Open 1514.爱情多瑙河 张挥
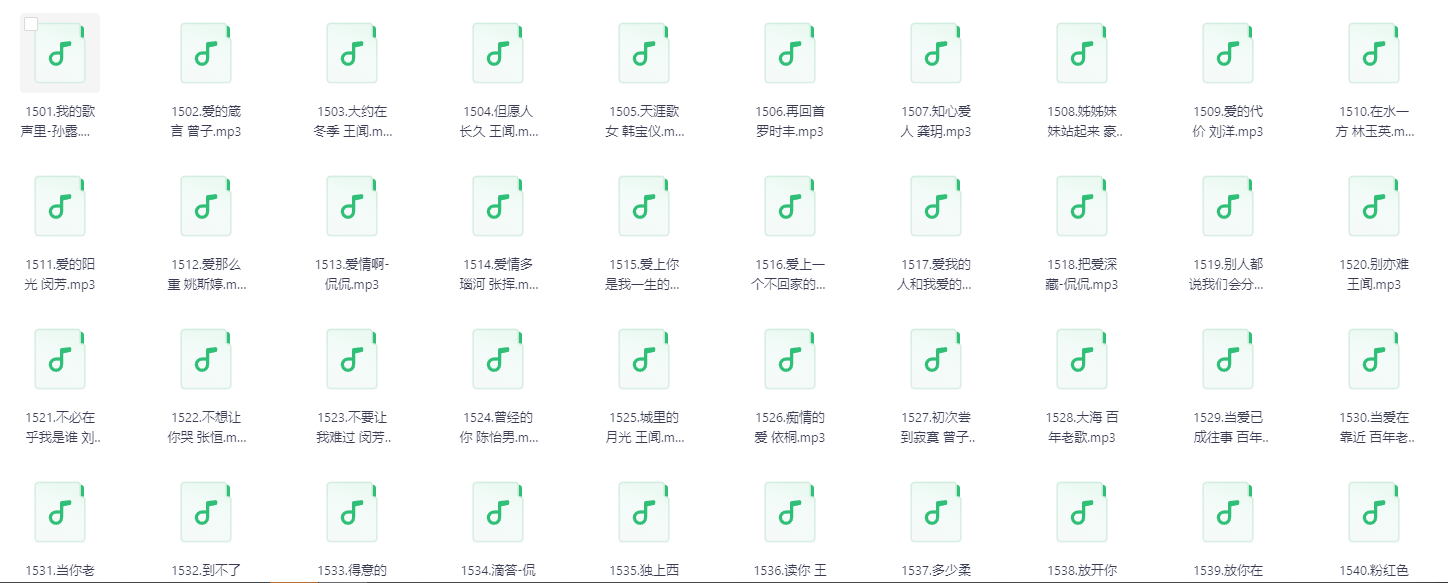The width and height of the screenshot is (1448, 583). [498, 206]
